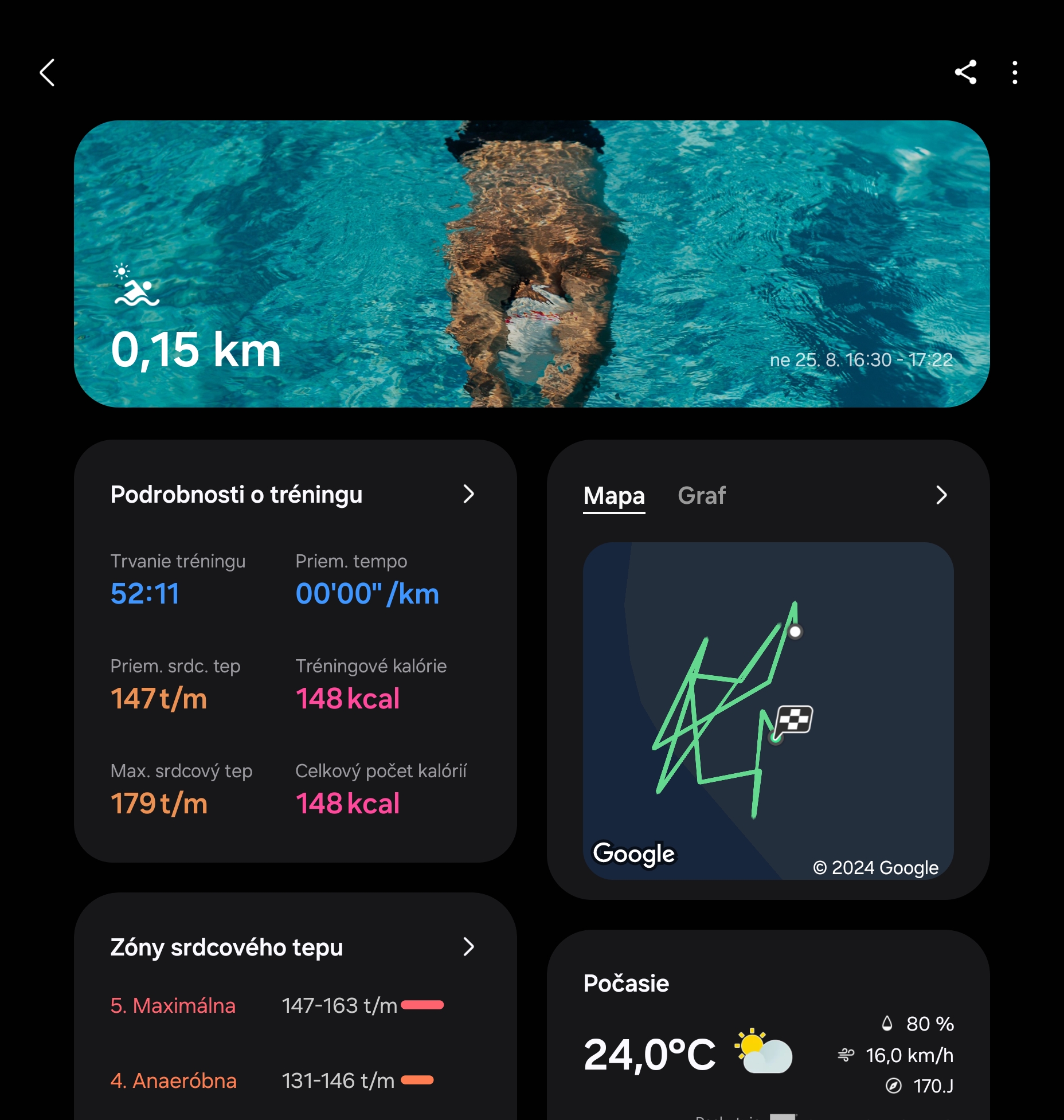Open Podrobnosti o tréningu details
Screen dimensions: 1064x1120
(x=468, y=494)
